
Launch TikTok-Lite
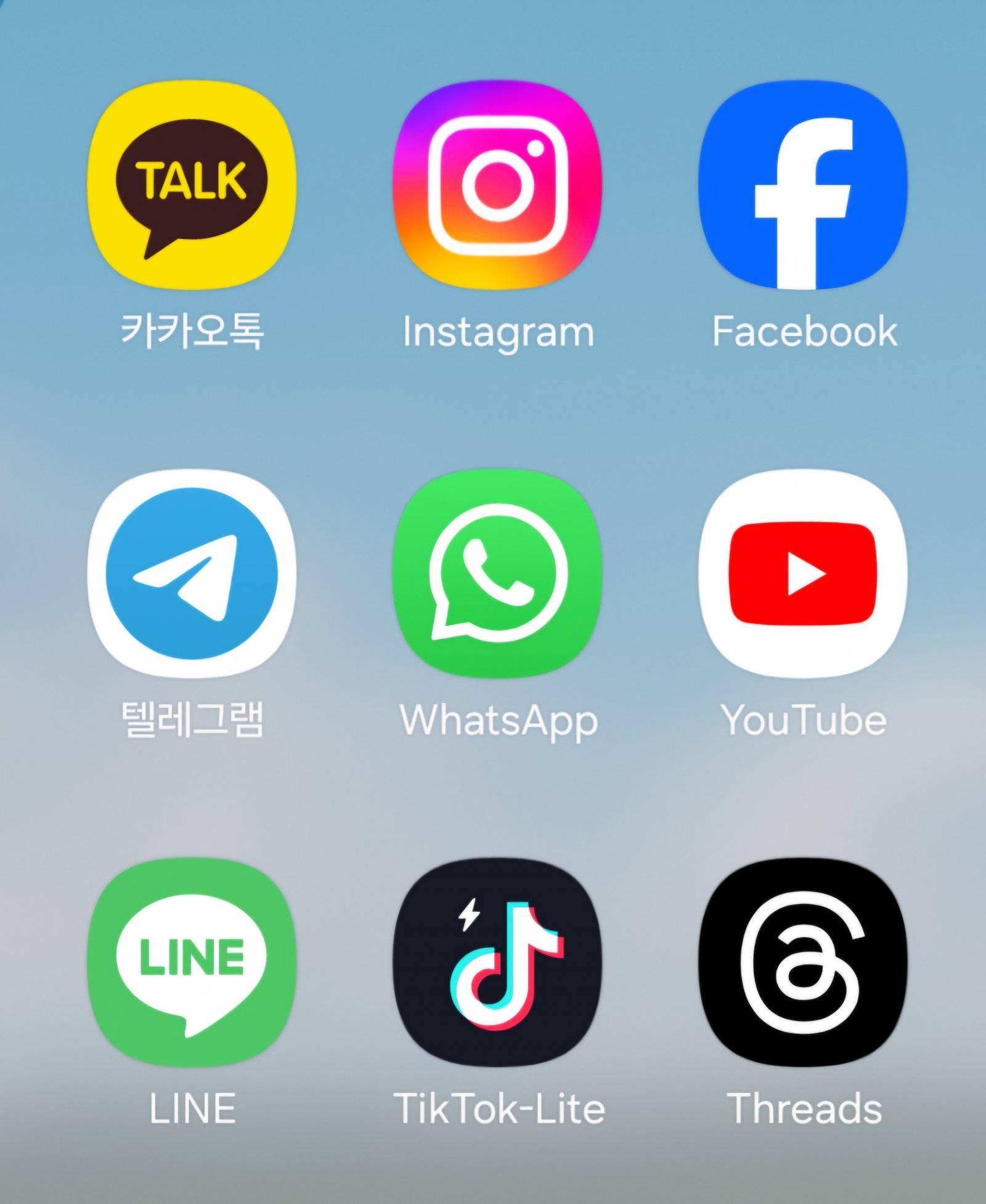[x=497, y=962]
